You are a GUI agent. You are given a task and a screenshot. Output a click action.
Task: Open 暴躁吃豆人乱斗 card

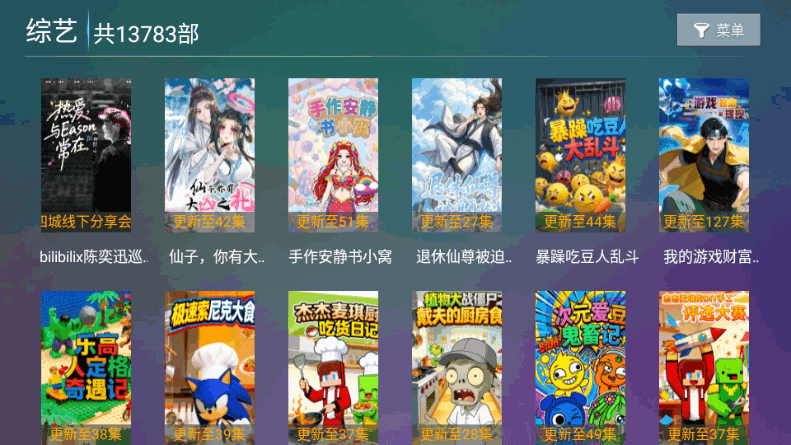(580, 155)
